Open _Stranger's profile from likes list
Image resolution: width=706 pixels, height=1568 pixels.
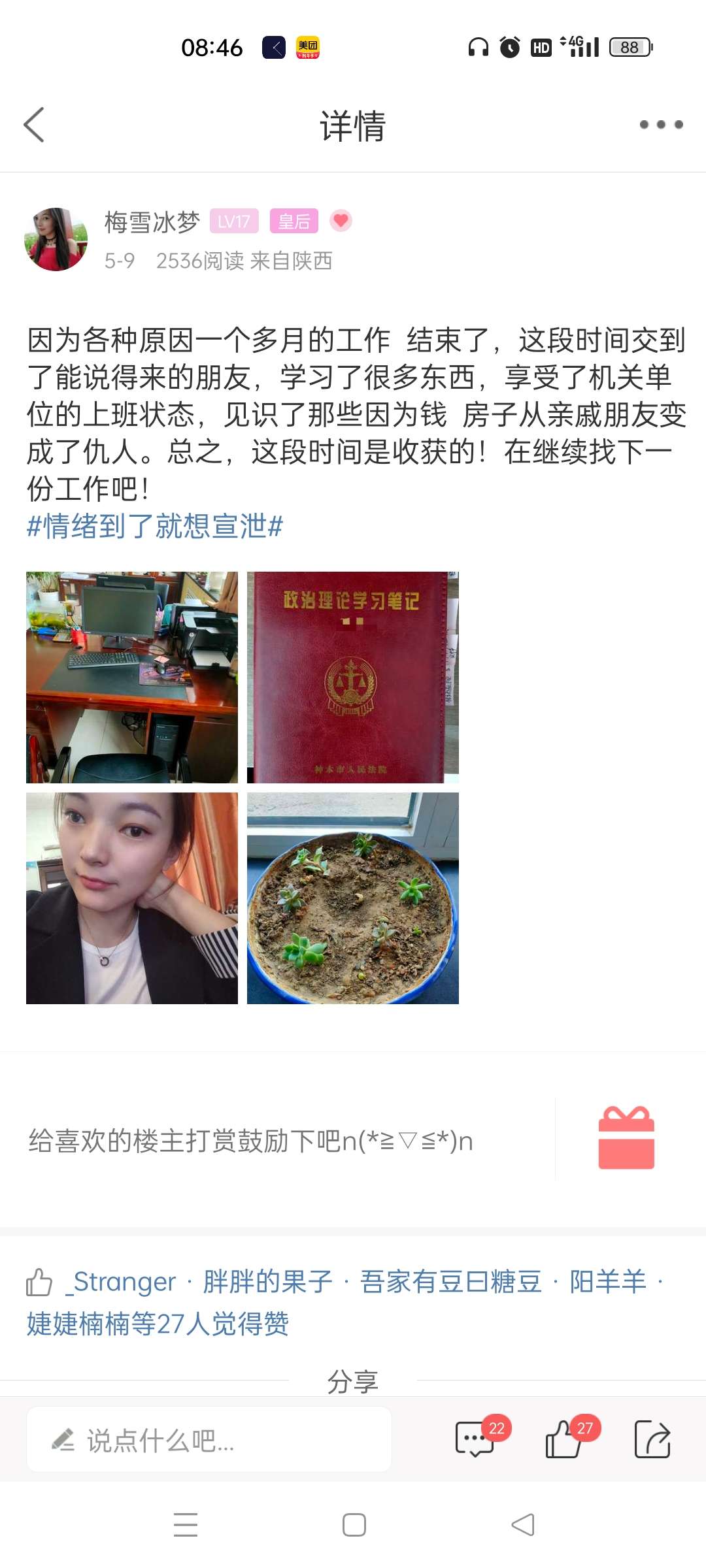coord(122,1282)
